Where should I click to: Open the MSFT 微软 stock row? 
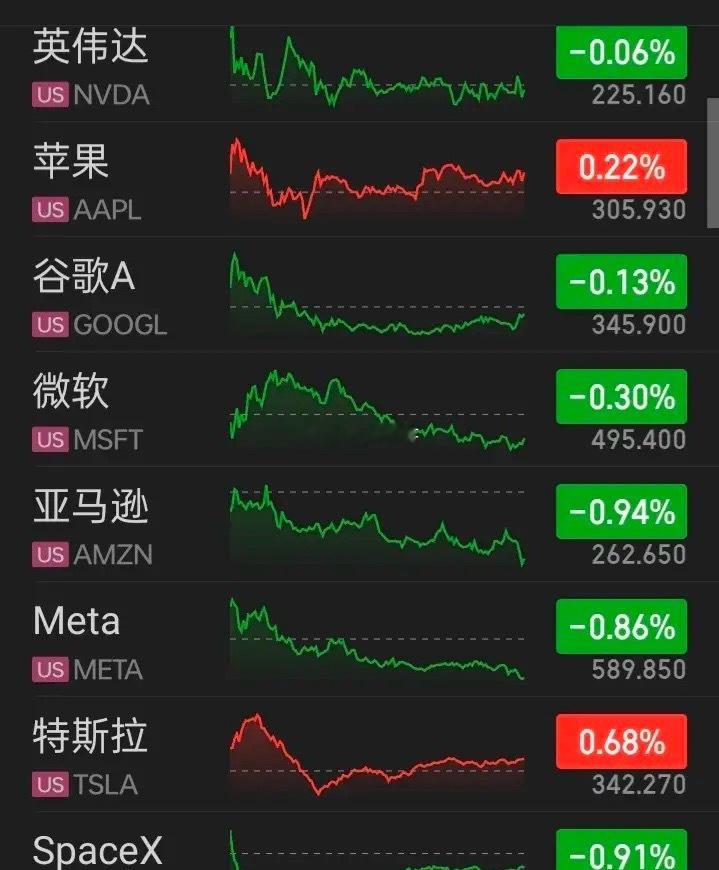(x=360, y=409)
